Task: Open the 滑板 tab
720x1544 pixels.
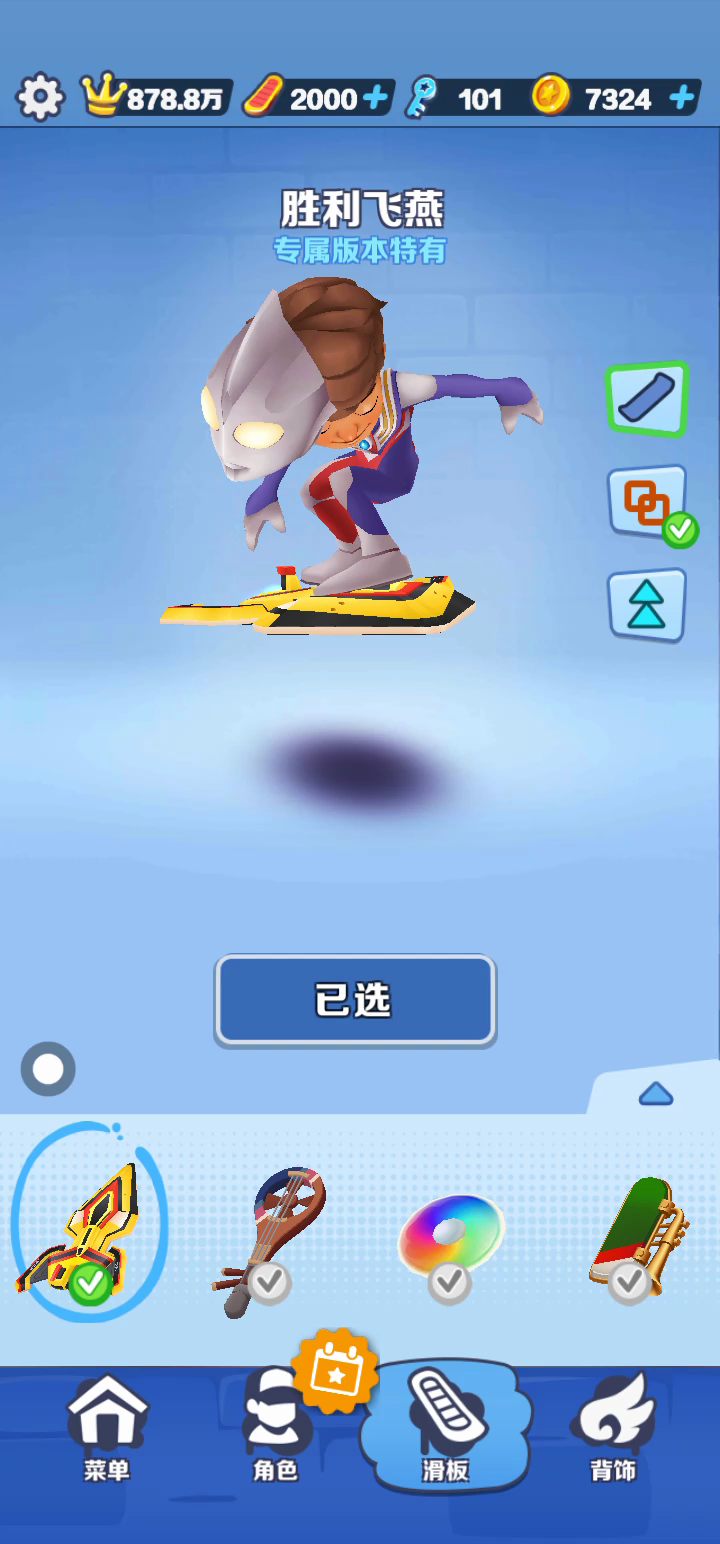Action: tap(445, 1428)
